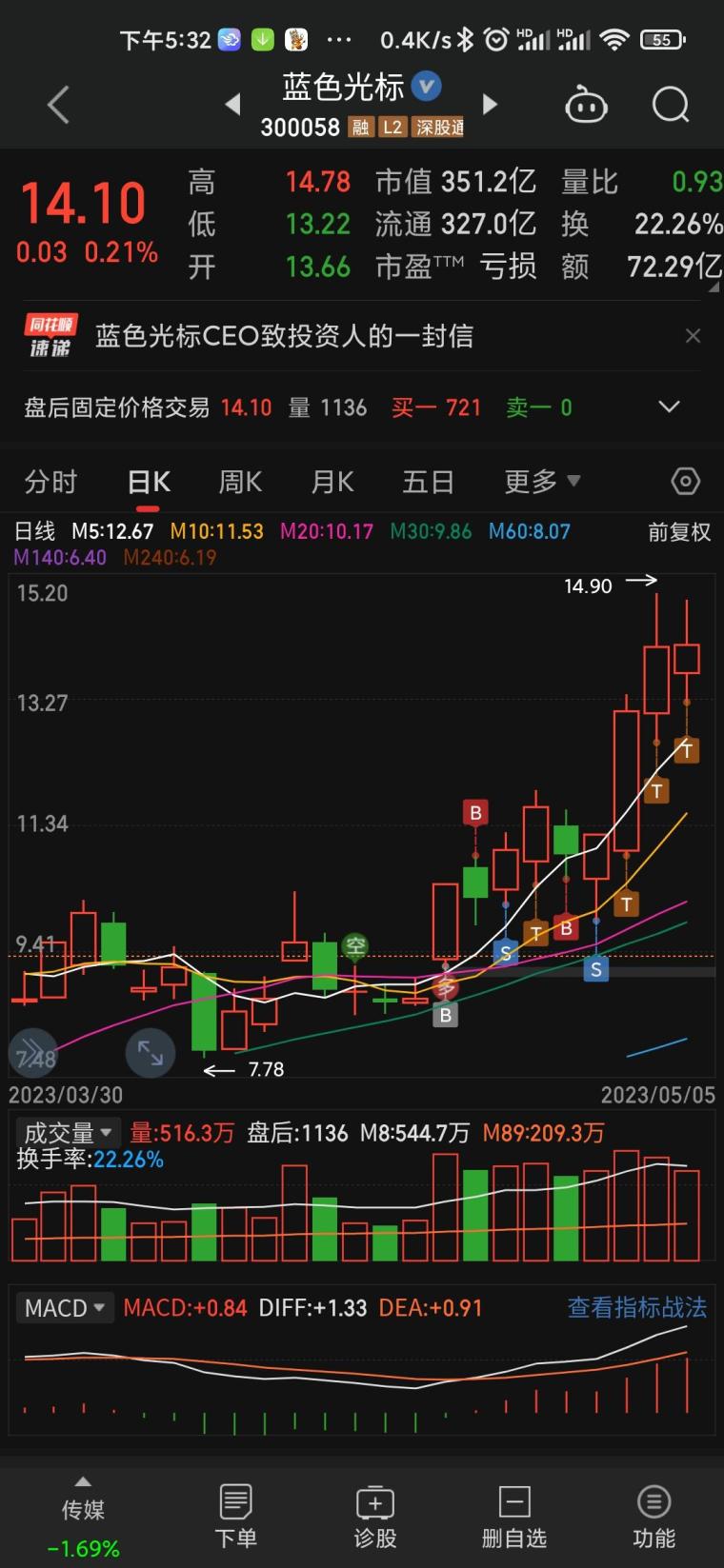Image resolution: width=724 pixels, height=1568 pixels.
Task: Open stock search
Action: point(671,105)
